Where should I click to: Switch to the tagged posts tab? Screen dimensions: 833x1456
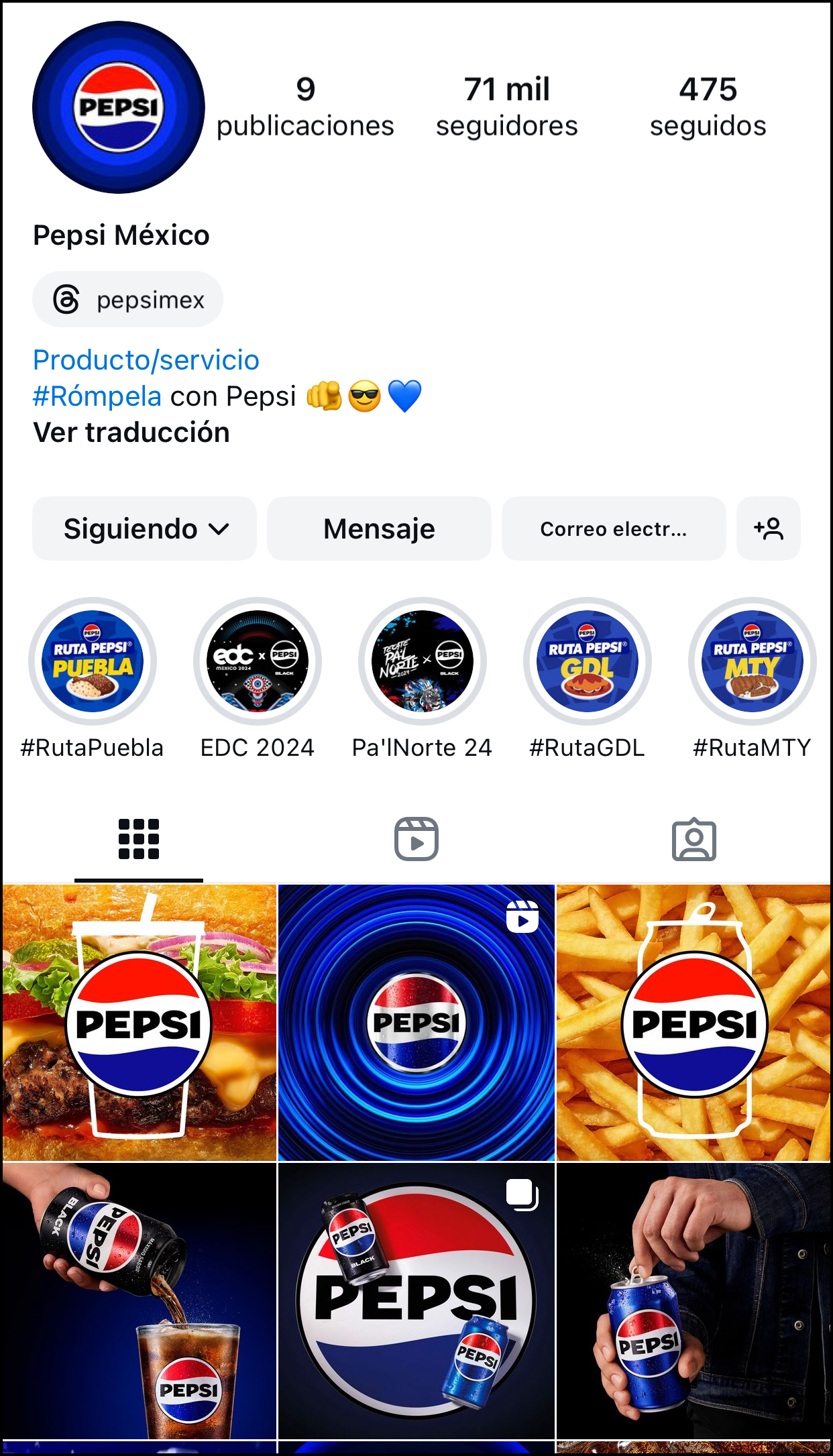(693, 838)
